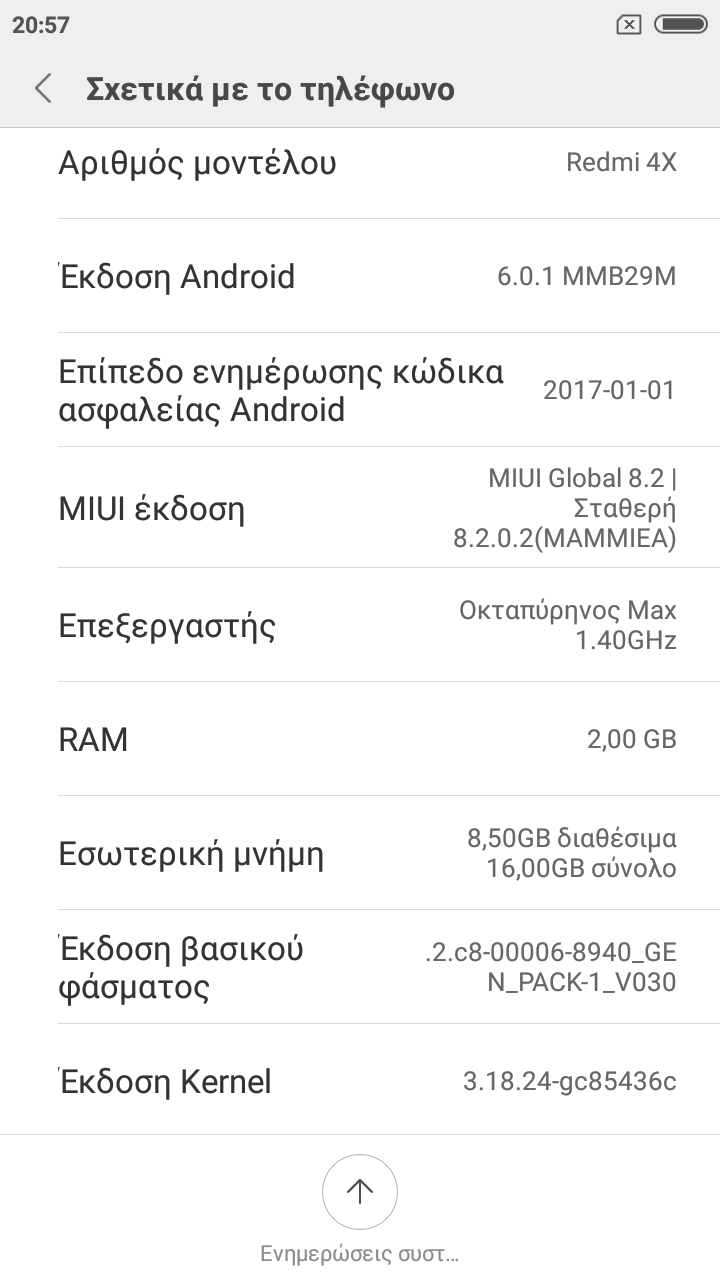
Task: Tap the MIUI έκδοση row
Action: click(x=360, y=508)
